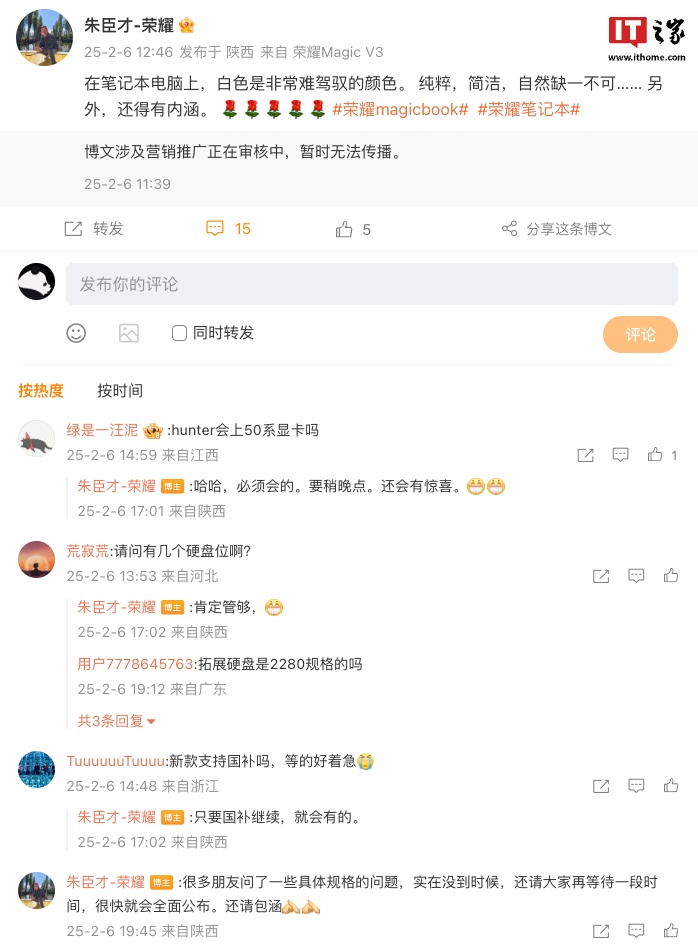This screenshot has width=698, height=947.
Task: Repost this Weibo via 转发
Action: [x=93, y=229]
